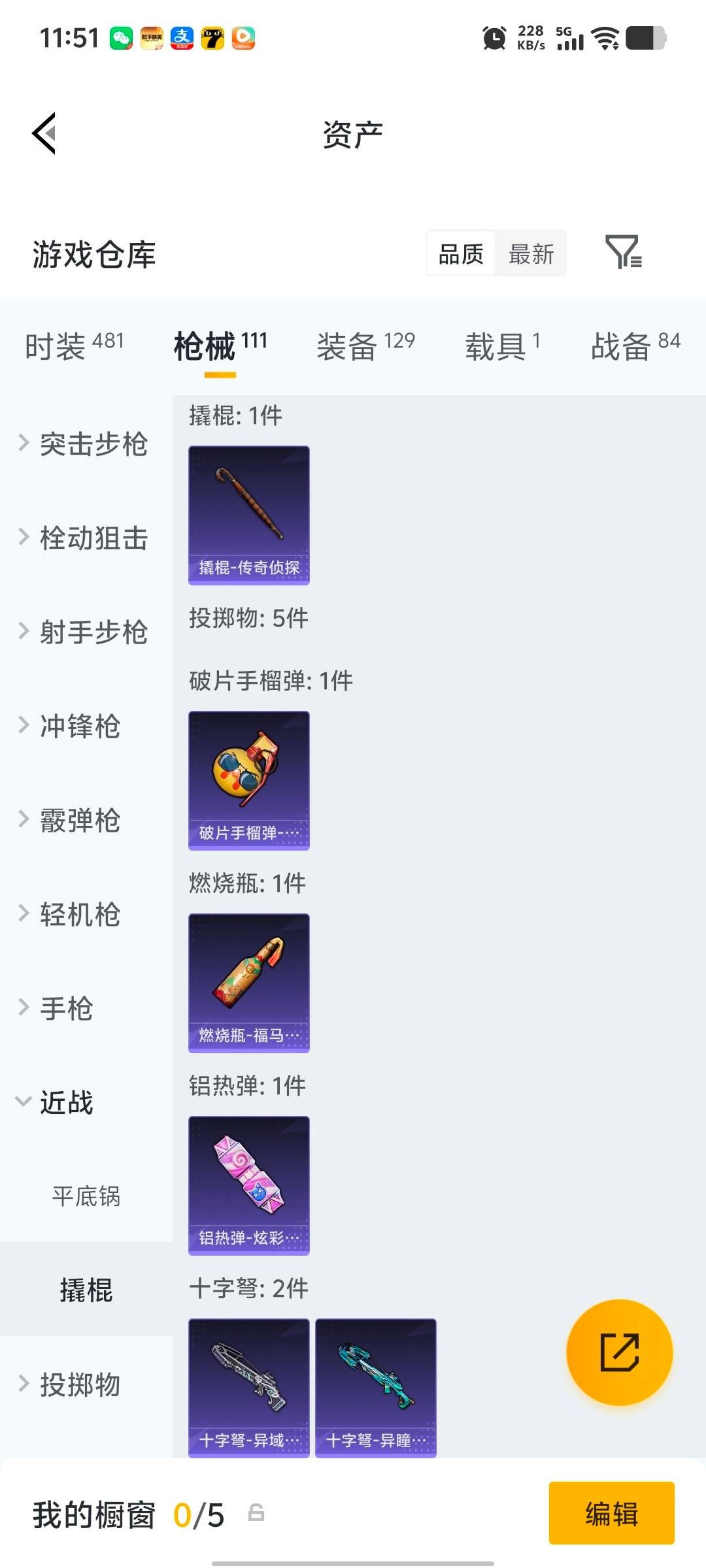
Task: Select the 十字弩-异瞳 item thumbnail
Action: (375, 1388)
